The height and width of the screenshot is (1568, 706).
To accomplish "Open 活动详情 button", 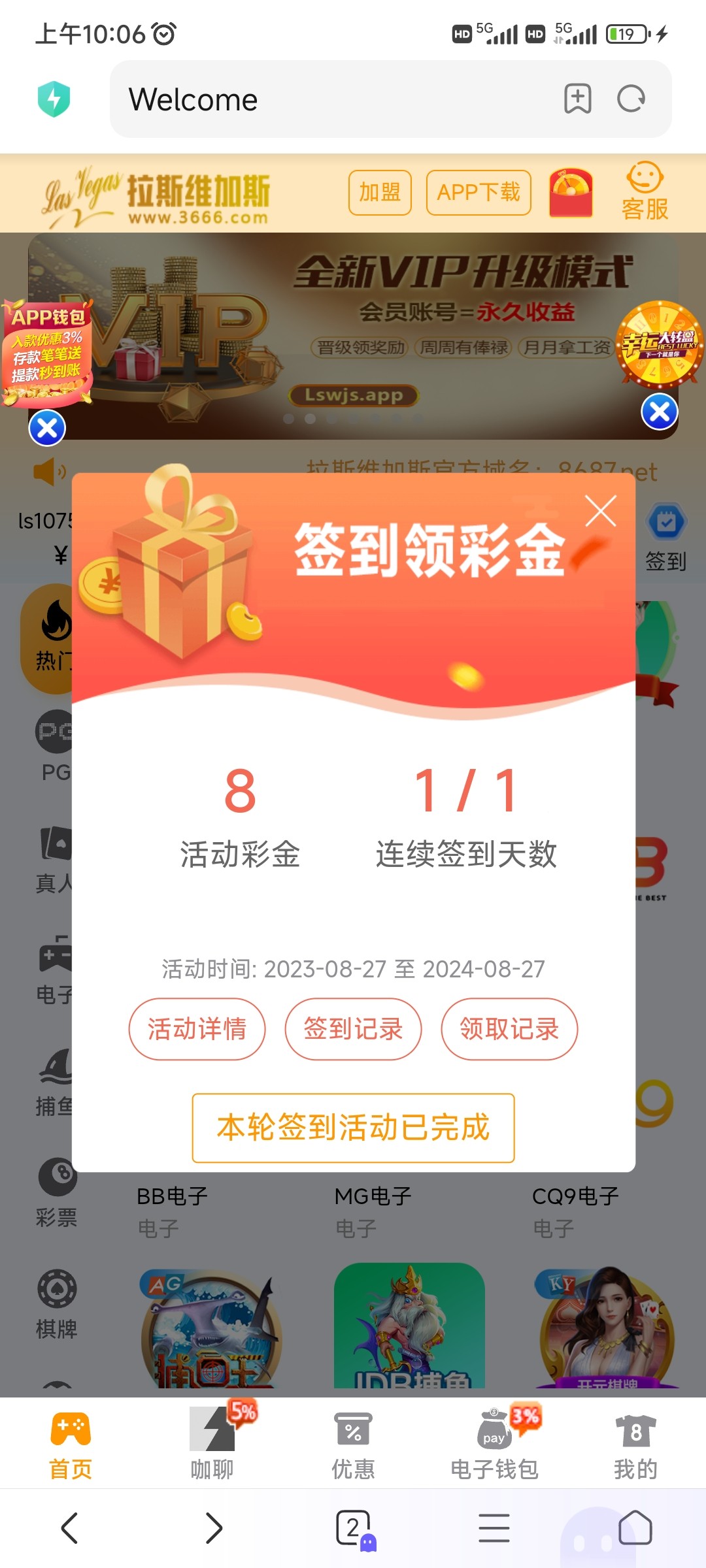I will click(197, 1029).
